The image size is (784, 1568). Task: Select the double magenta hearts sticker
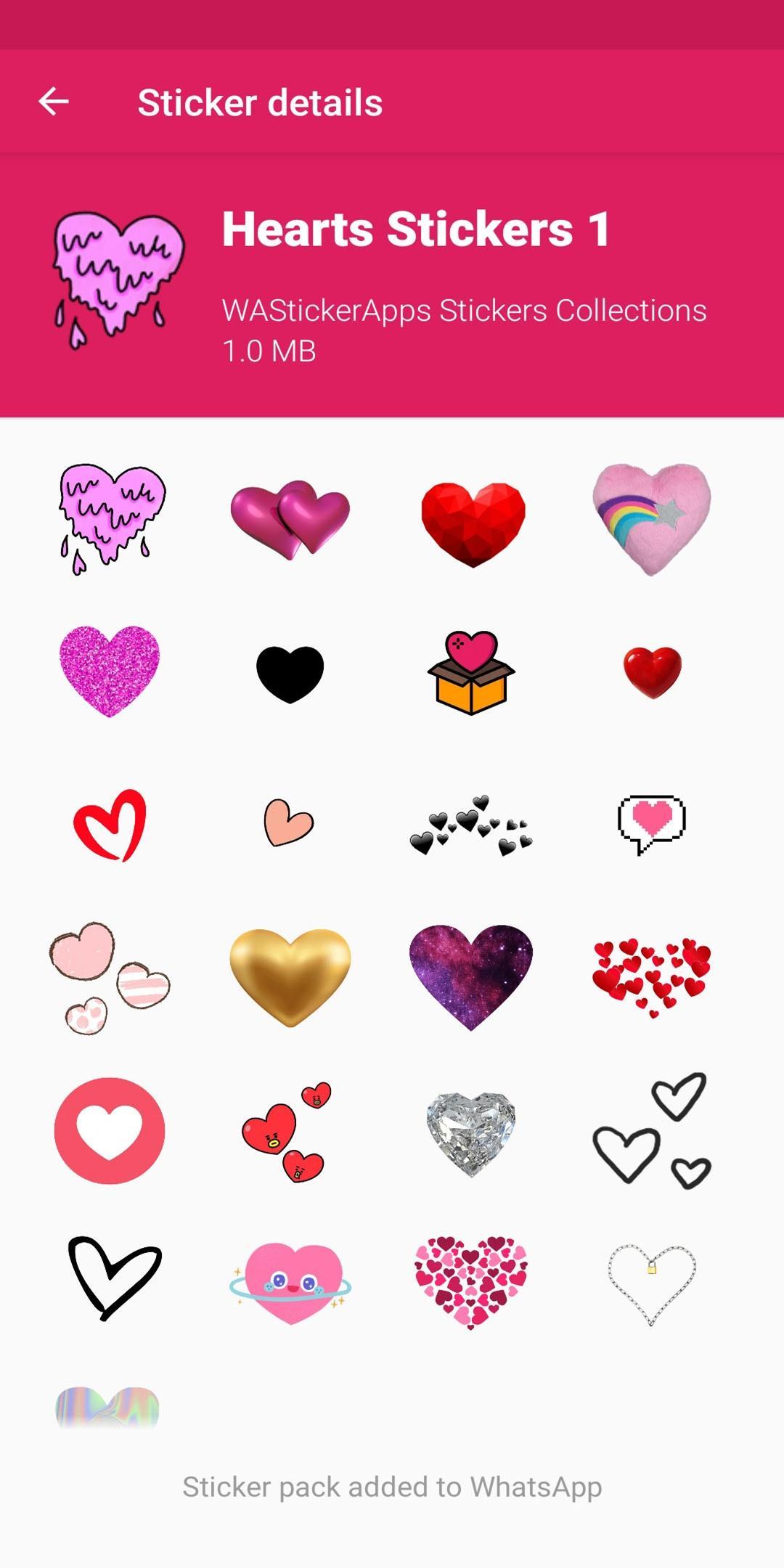click(290, 518)
